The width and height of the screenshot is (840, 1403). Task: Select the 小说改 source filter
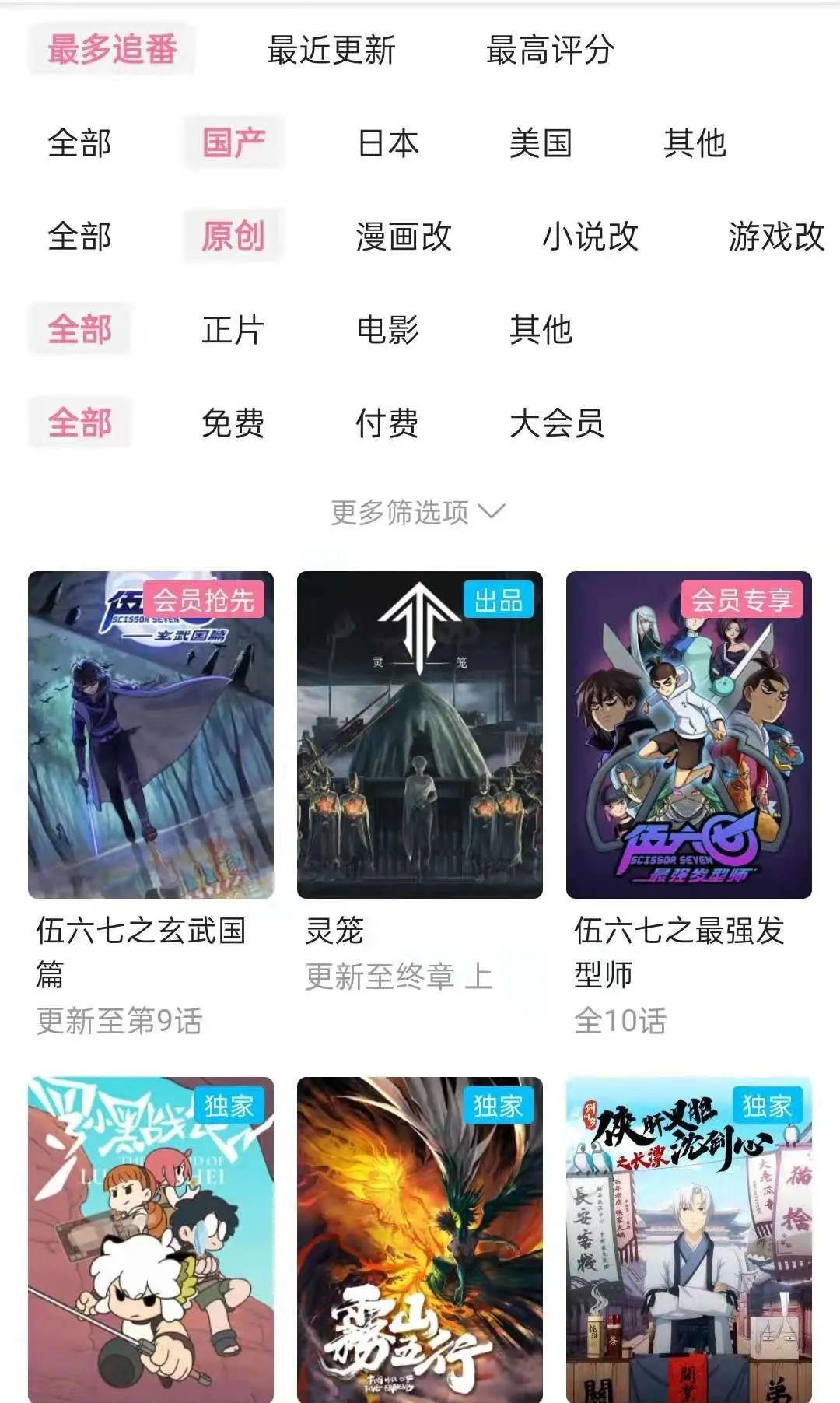[590, 236]
